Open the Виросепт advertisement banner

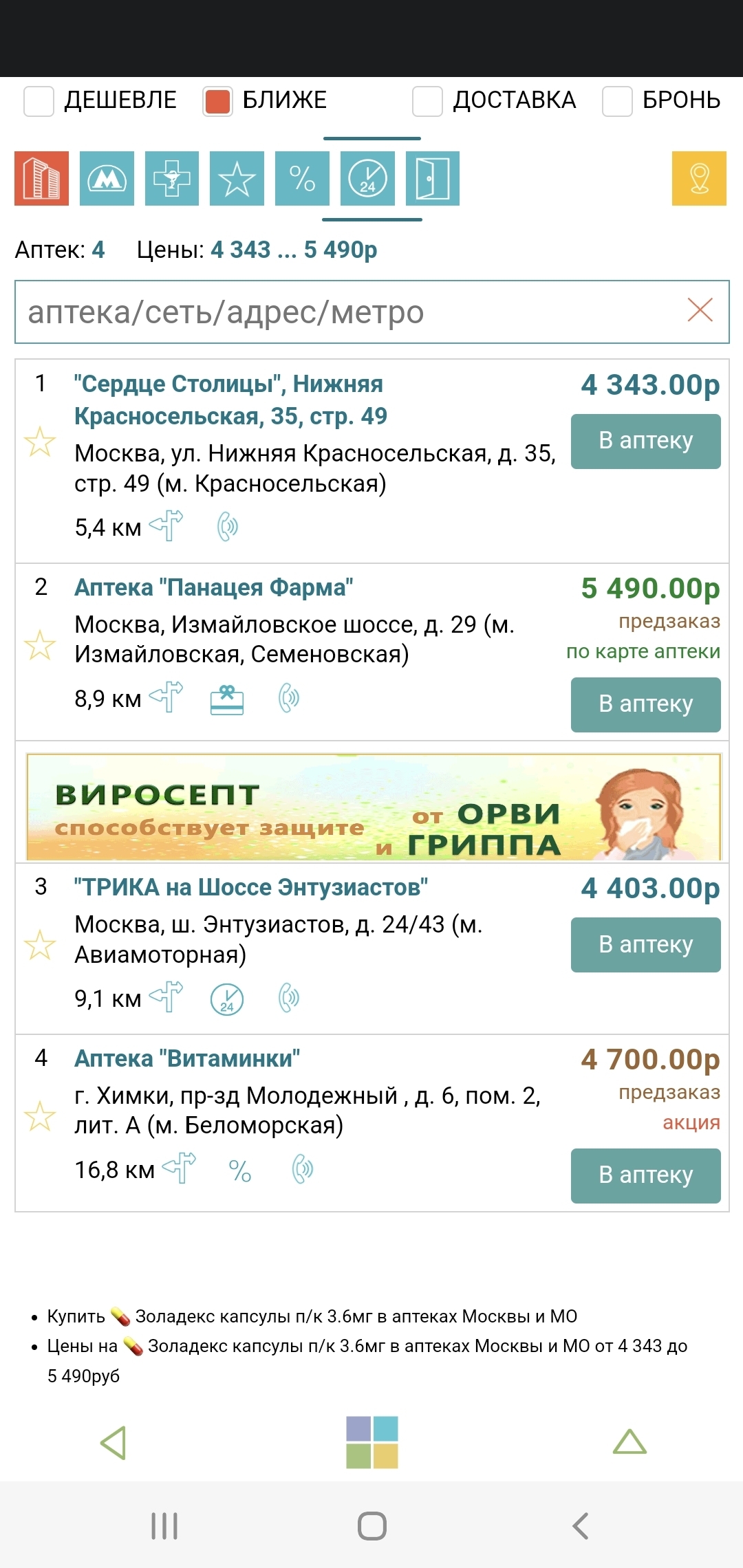point(373,807)
